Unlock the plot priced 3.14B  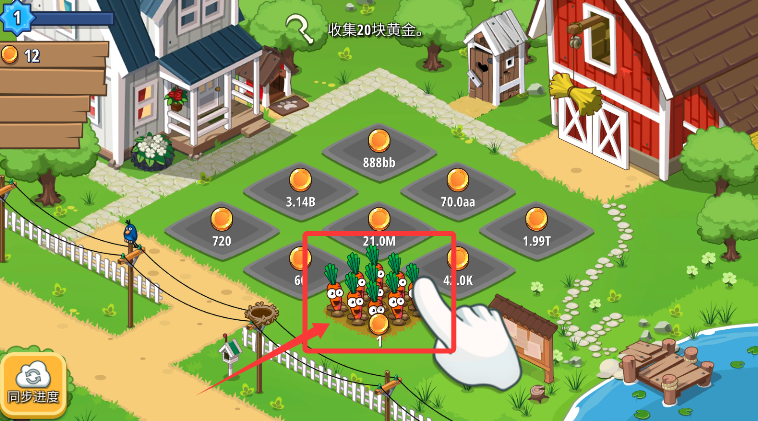click(300, 190)
